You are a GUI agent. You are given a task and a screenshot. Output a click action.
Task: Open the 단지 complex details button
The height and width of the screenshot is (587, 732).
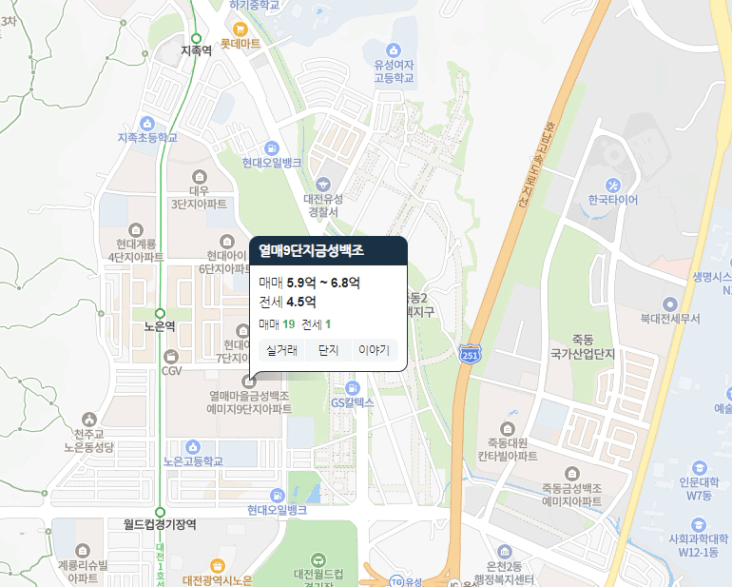328,350
